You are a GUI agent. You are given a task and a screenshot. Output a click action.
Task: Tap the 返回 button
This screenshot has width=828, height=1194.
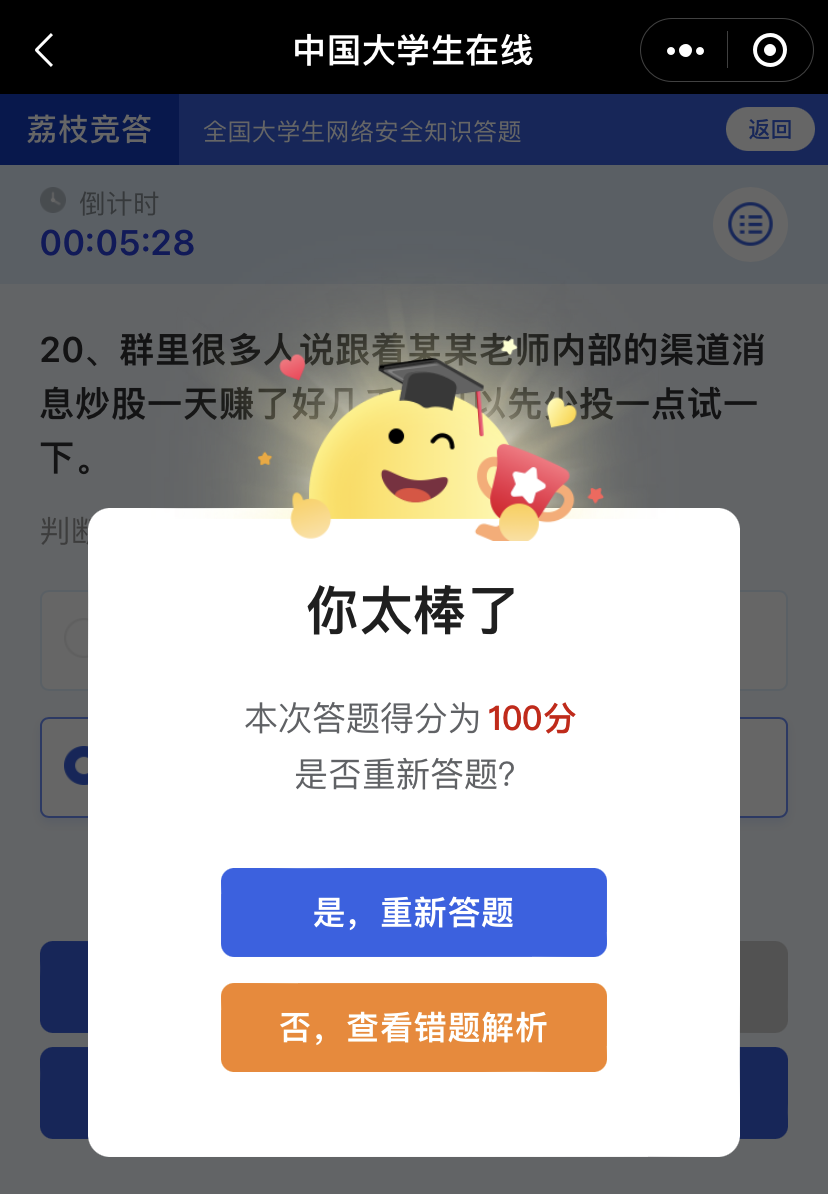[769, 129]
